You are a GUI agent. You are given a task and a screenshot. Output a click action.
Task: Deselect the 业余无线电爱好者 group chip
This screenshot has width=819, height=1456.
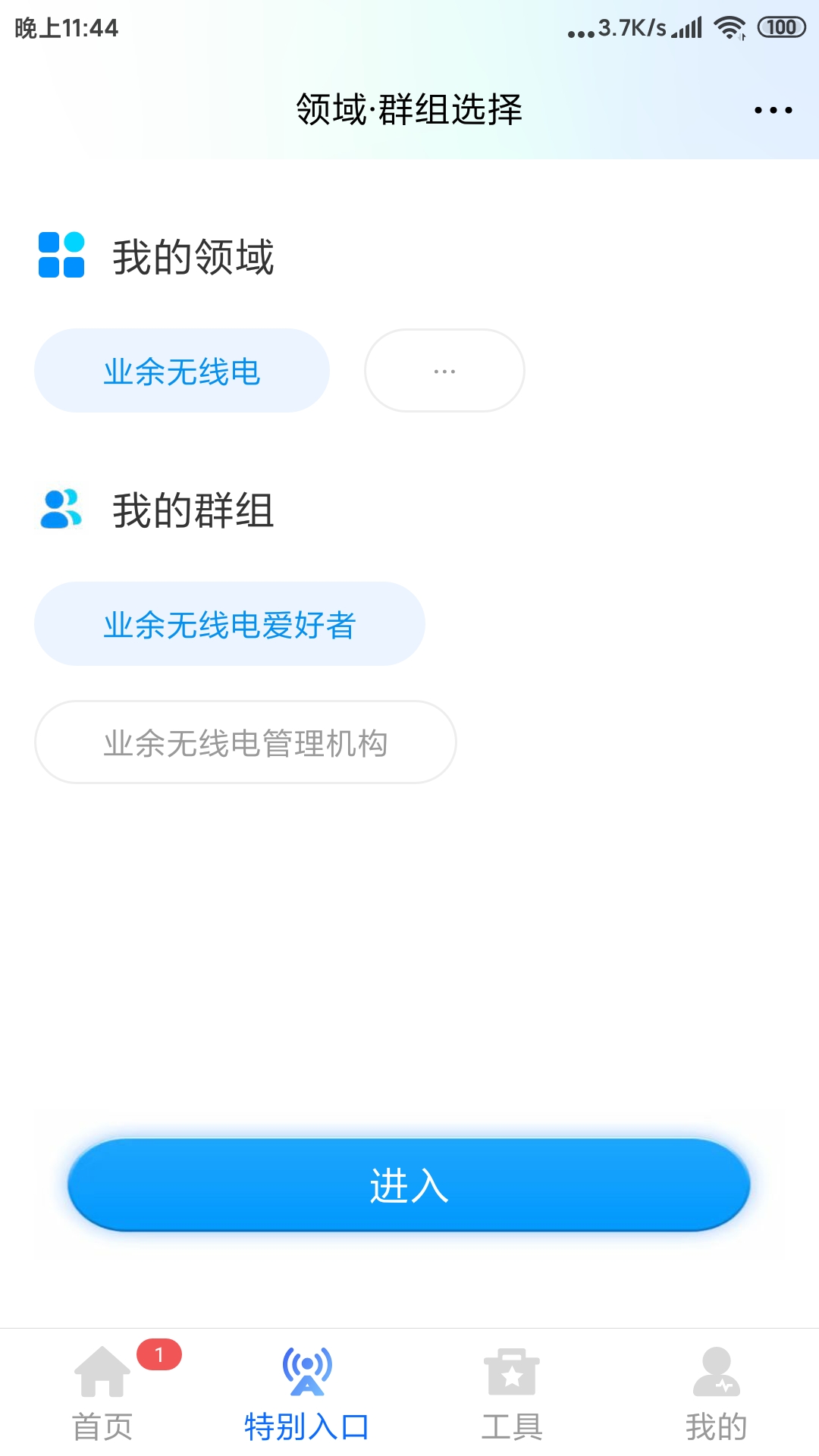(229, 623)
